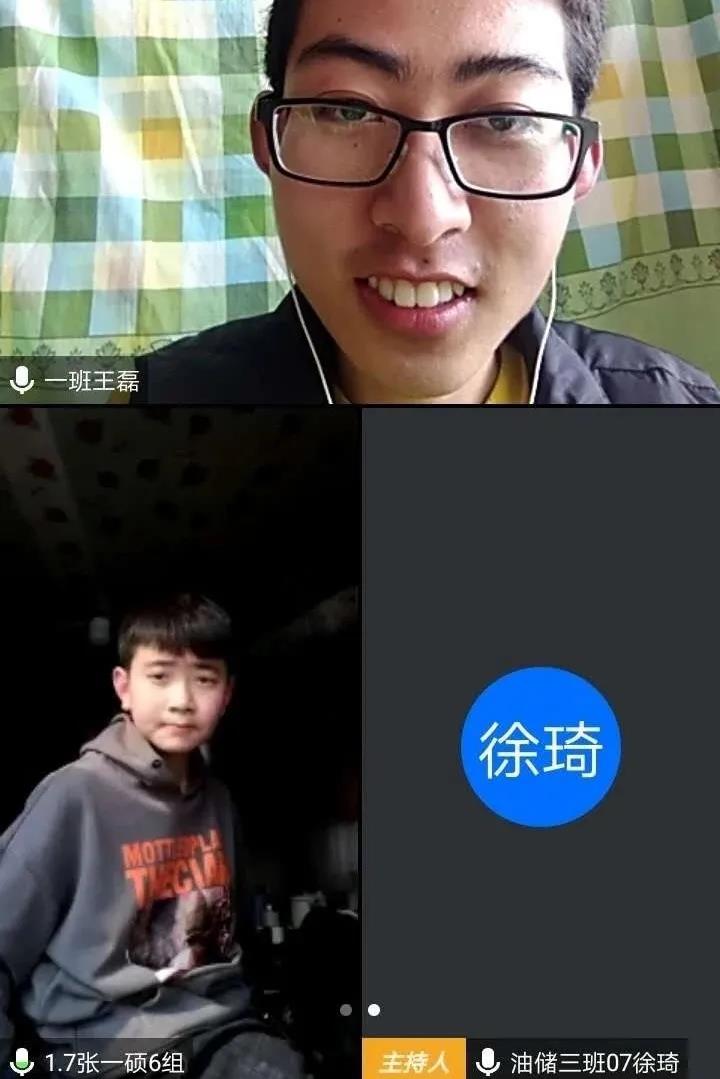Image resolution: width=720 pixels, height=1079 pixels.
Task: Tap the first page indicator dot
Action: 346,1010
